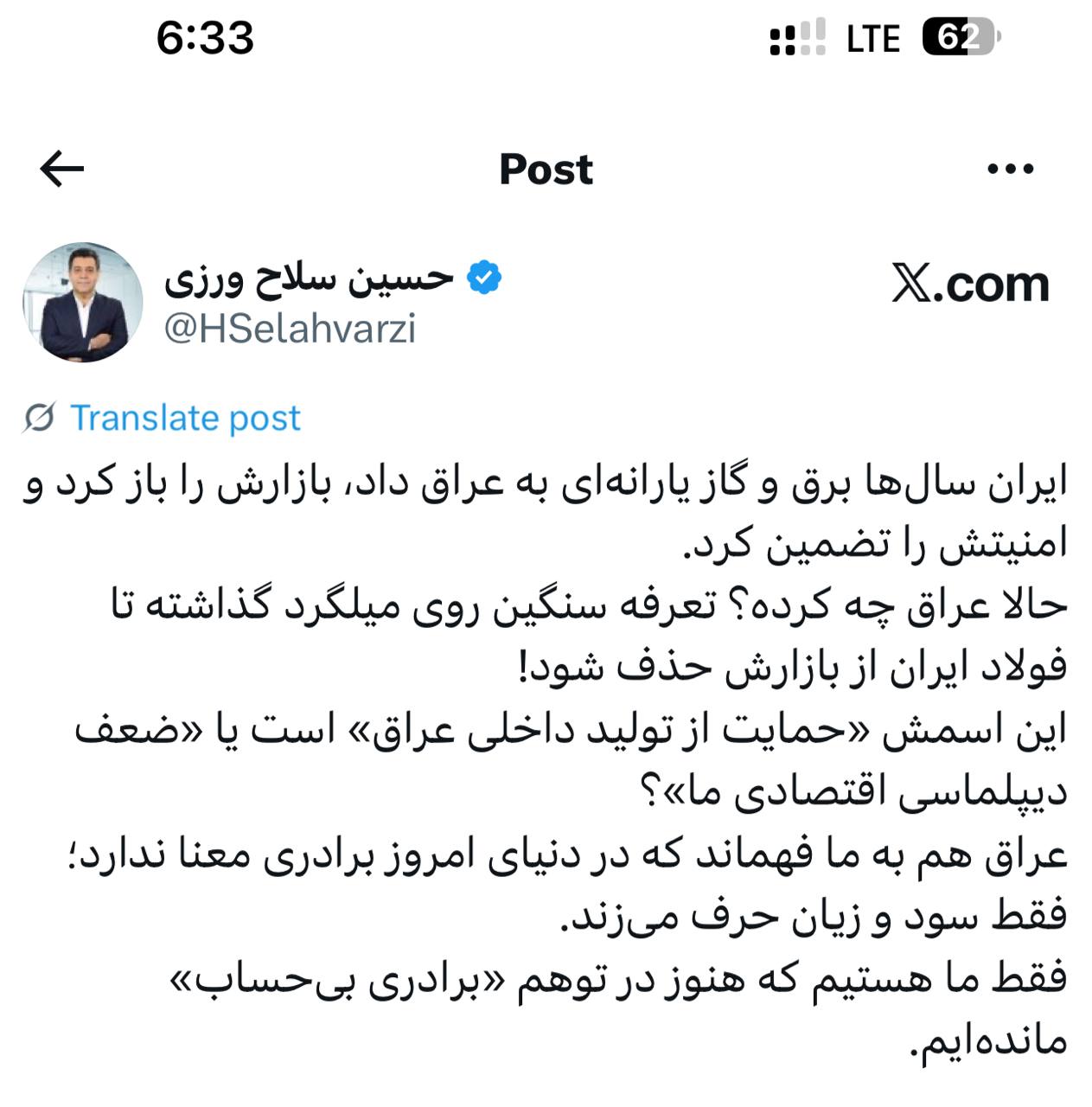Viewport: 1092px width, 1107px height.
Task: Open the @HSelahvarzi profile handle
Action: [x=290, y=330]
